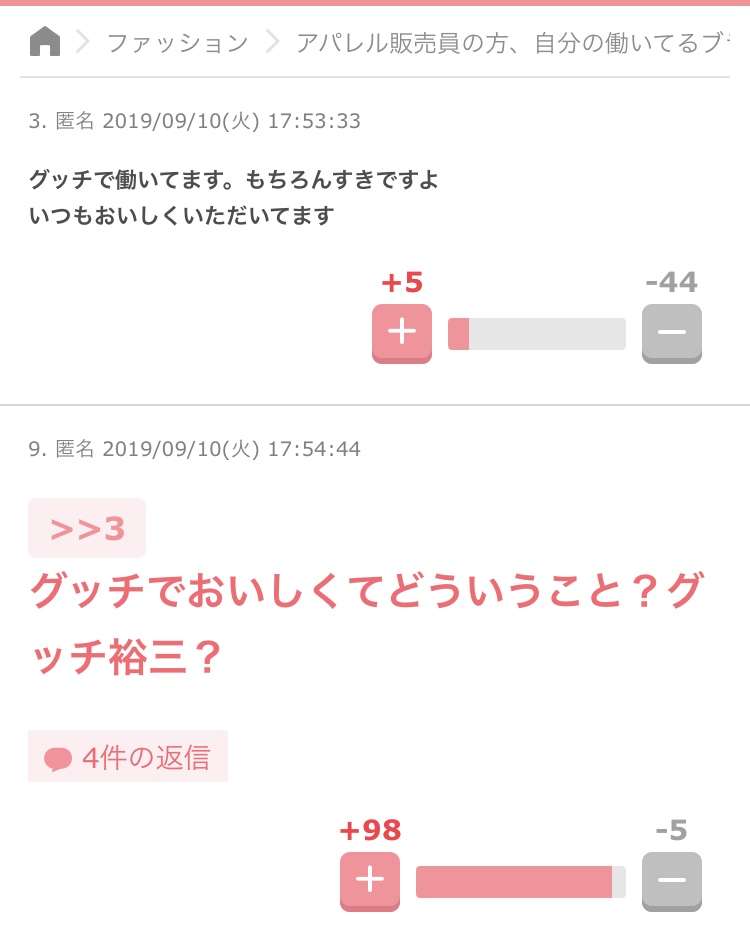Jump to the quoted comment >>3

(87, 528)
